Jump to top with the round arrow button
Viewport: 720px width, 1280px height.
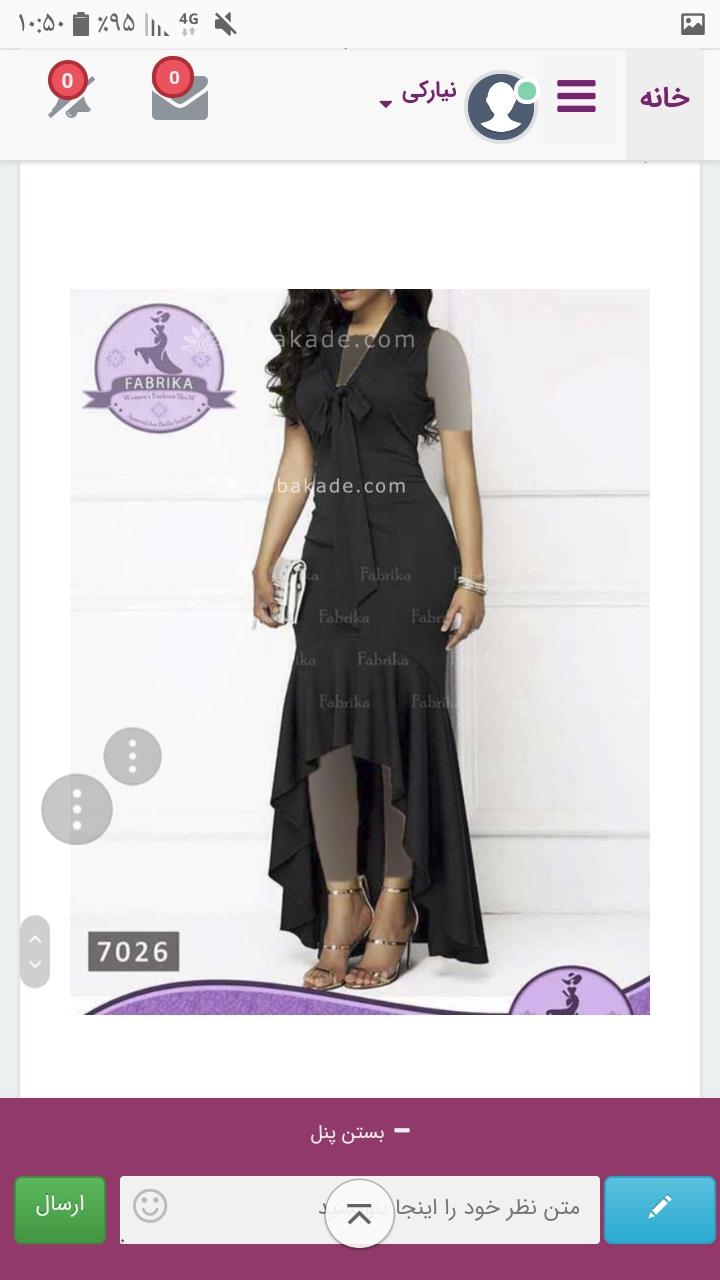pyautogui.click(x=359, y=1214)
